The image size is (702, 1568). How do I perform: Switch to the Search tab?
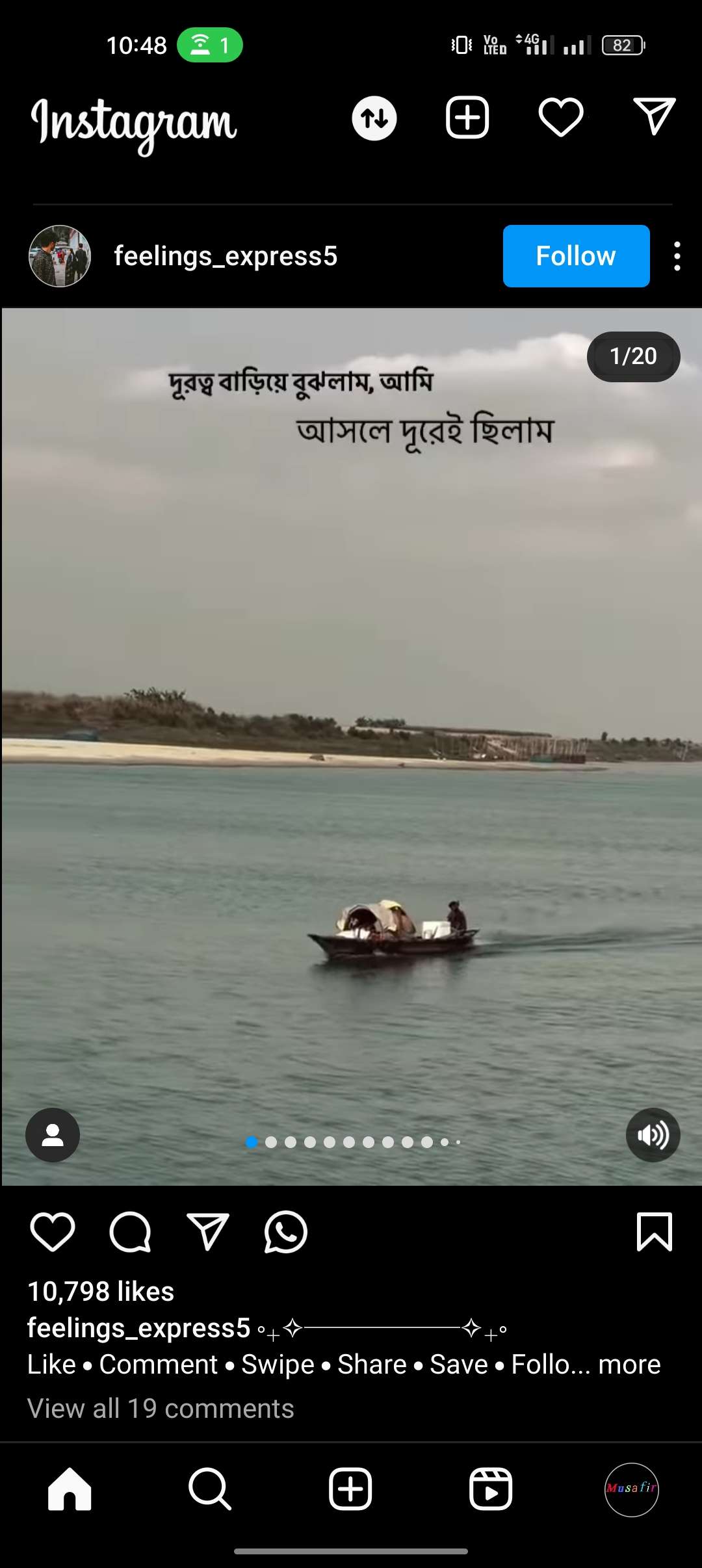[209, 1489]
